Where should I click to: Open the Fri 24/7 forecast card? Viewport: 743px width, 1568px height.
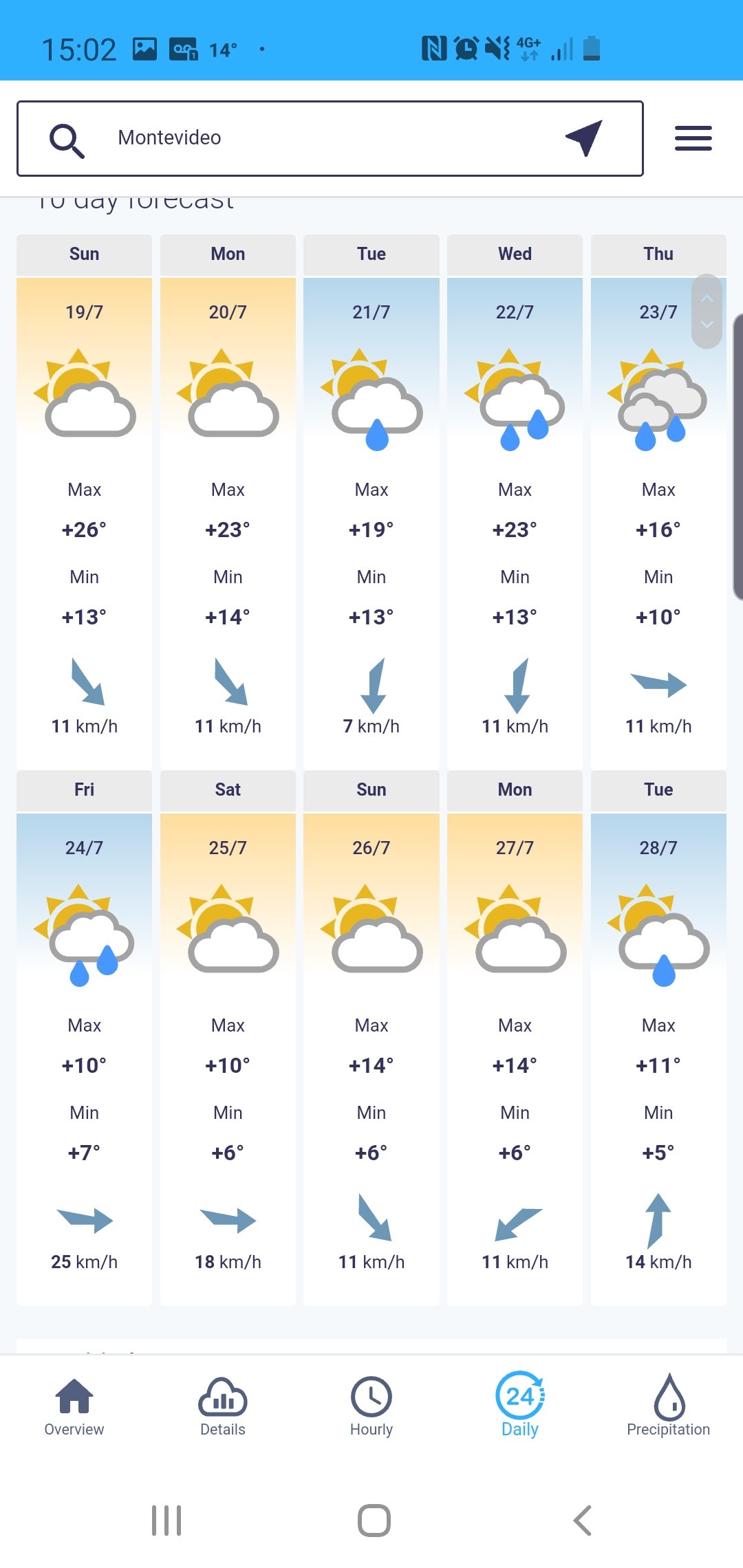click(84, 1038)
